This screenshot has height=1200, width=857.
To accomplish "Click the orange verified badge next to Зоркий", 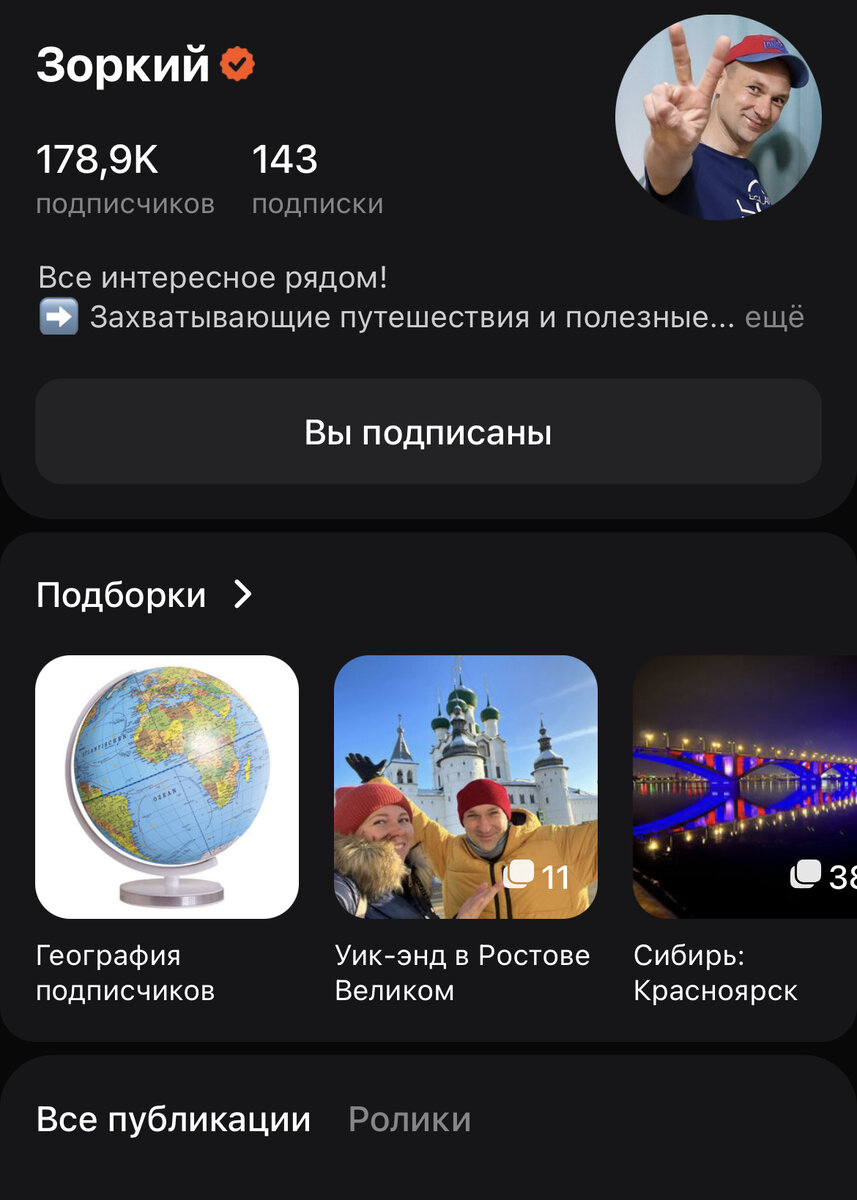I will [x=235, y=63].
